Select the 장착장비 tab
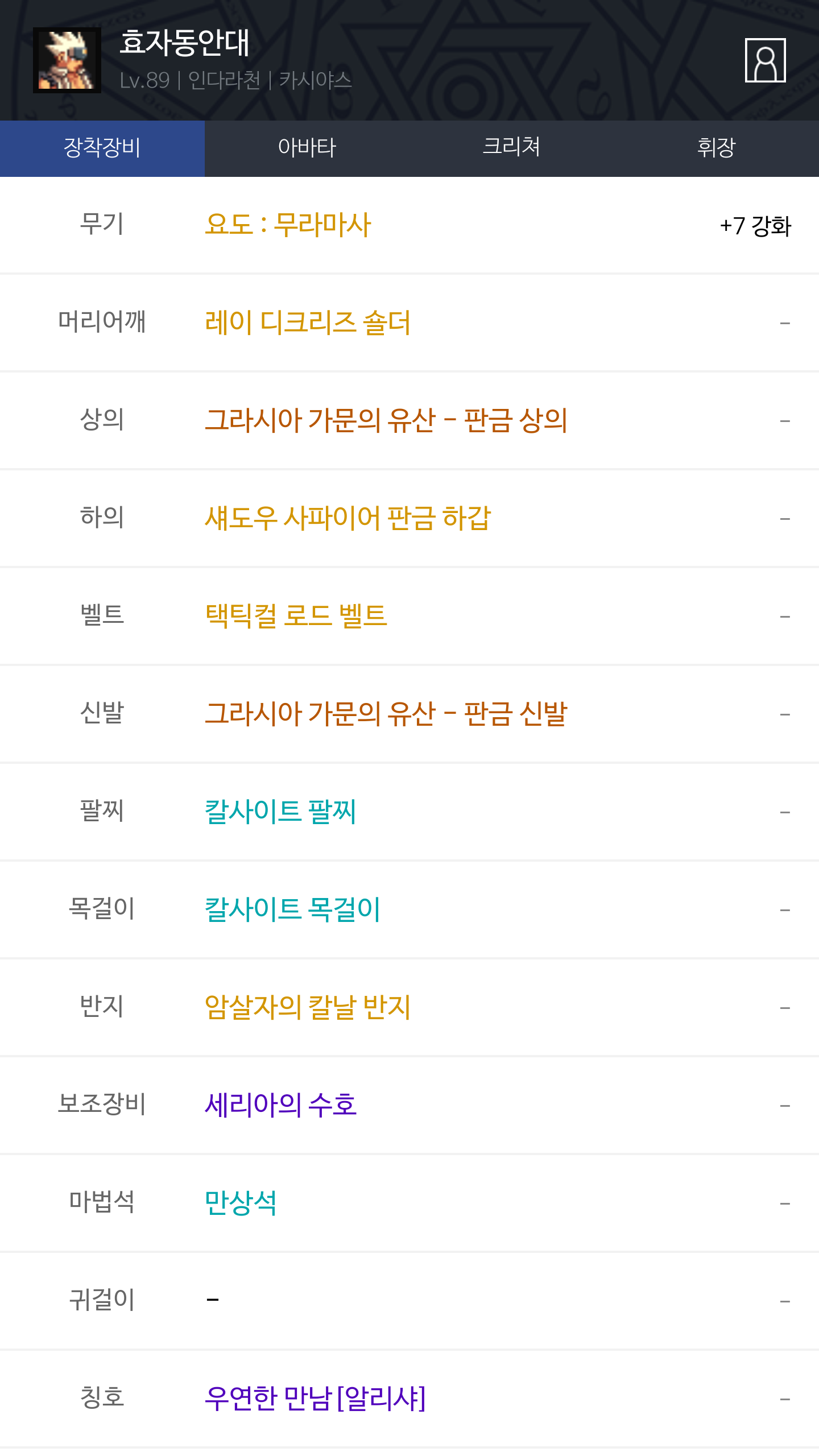Image resolution: width=819 pixels, height=1456 pixels. pos(102,148)
